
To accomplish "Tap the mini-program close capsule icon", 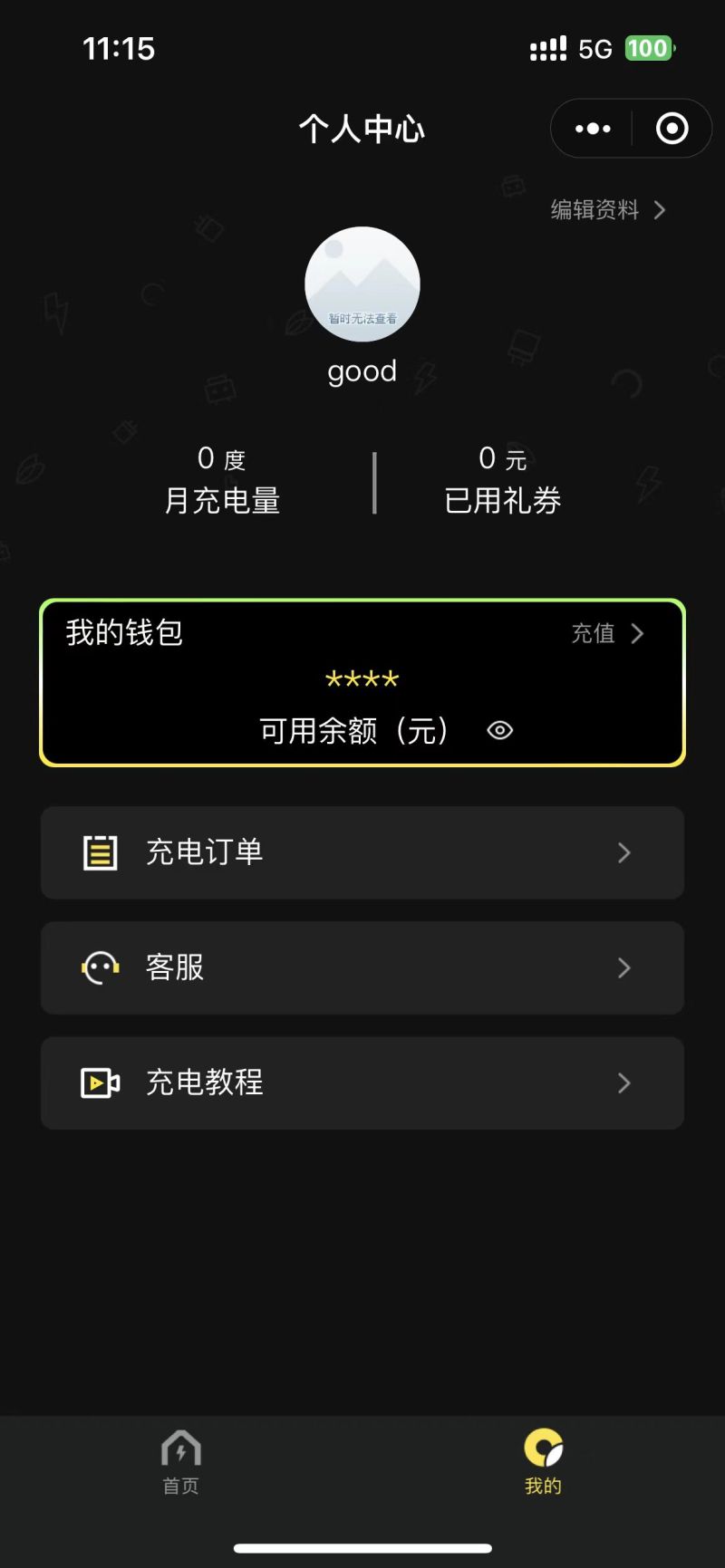I will [x=672, y=129].
